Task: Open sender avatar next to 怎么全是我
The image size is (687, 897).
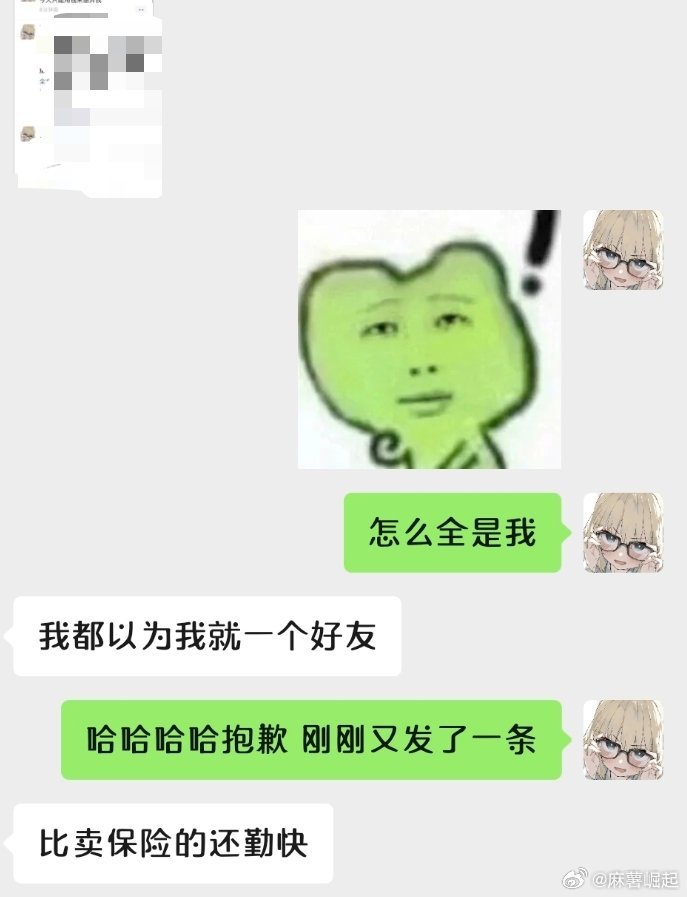Action: [x=623, y=532]
